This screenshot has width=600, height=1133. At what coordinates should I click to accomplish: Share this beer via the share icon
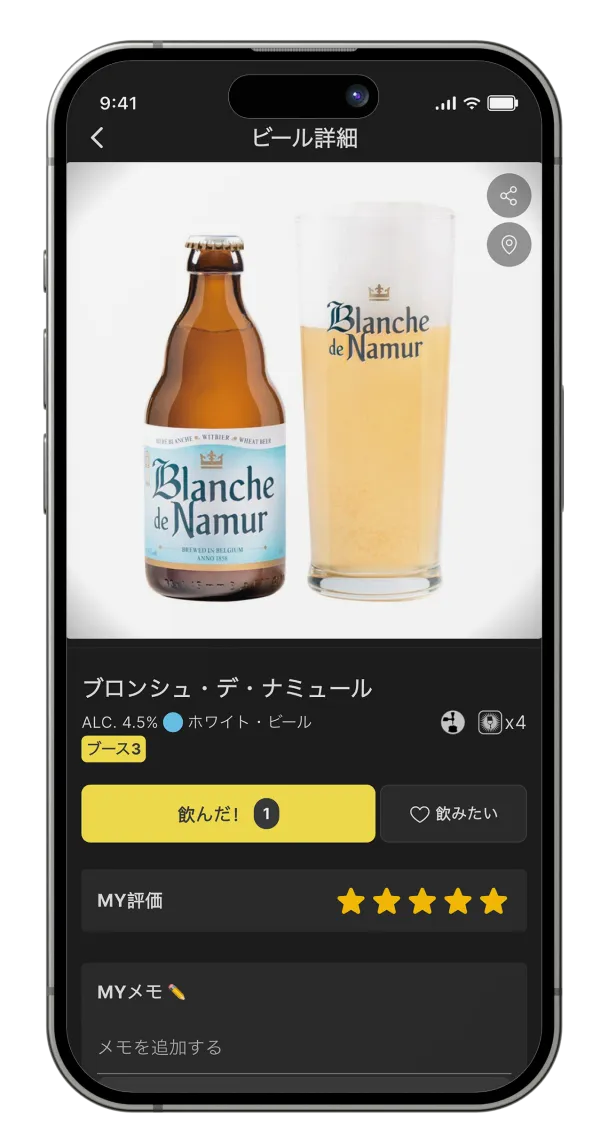coord(508,196)
